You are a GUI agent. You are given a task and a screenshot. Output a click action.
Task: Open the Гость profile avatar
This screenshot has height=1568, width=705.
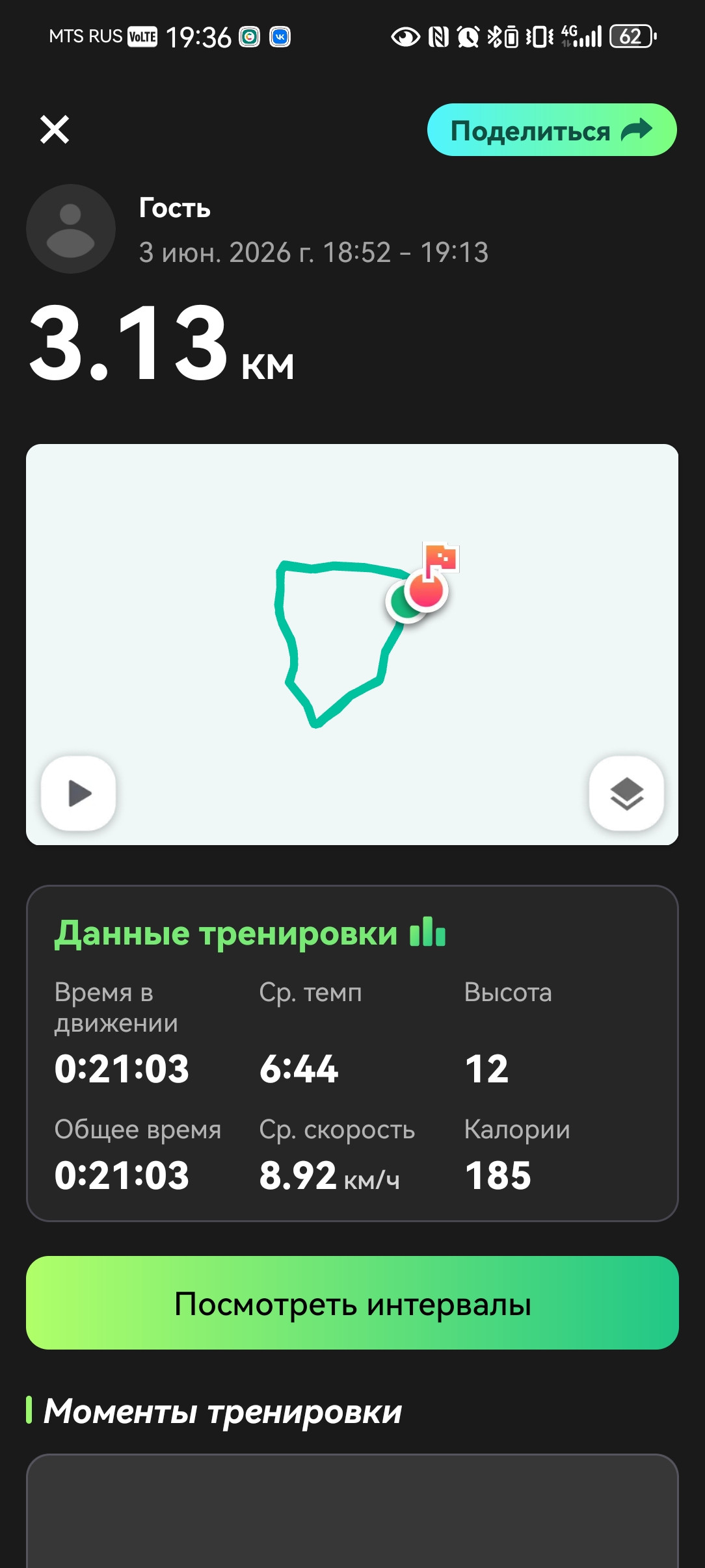tap(71, 229)
